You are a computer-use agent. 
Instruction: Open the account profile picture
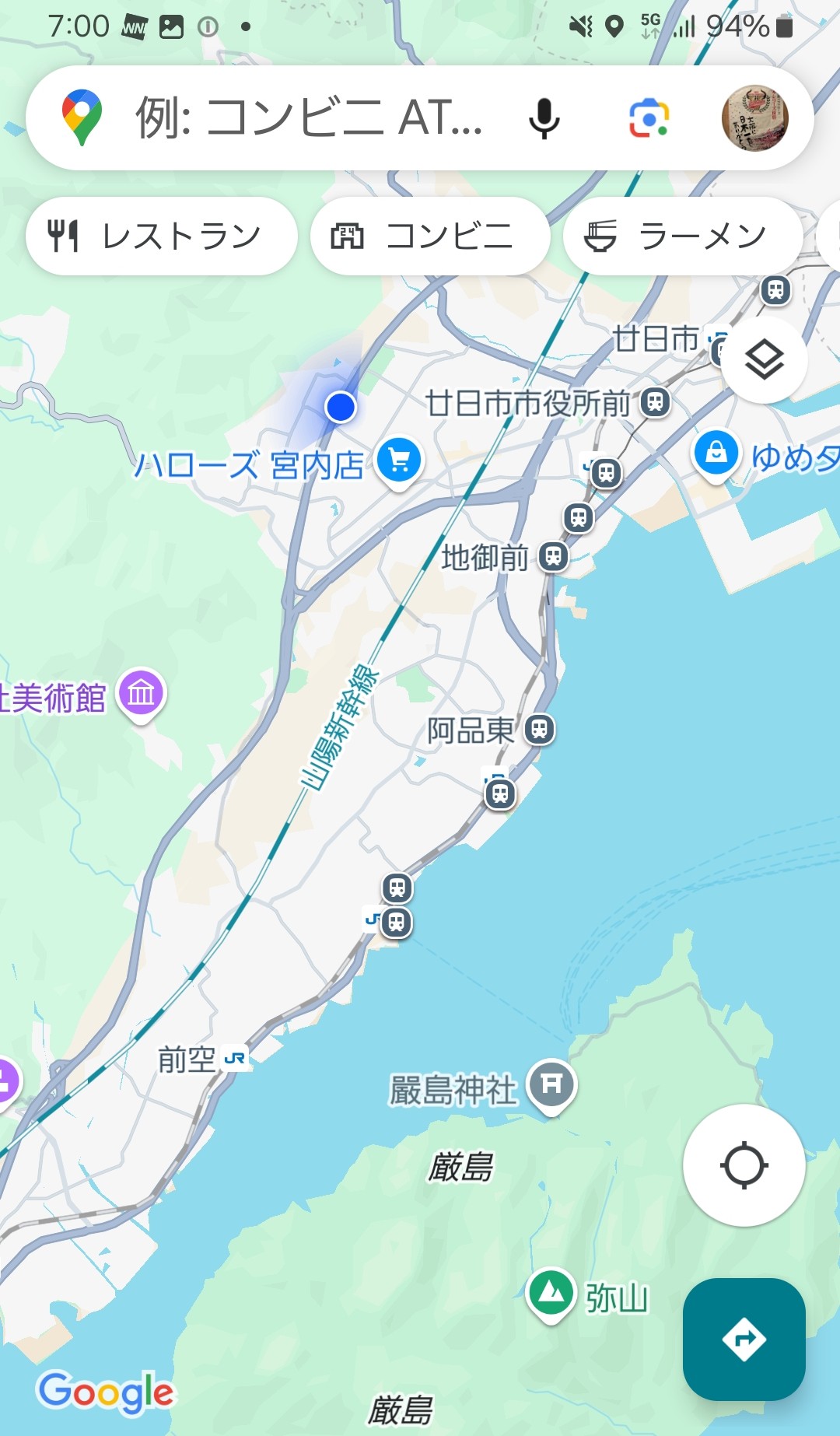pos(754,118)
